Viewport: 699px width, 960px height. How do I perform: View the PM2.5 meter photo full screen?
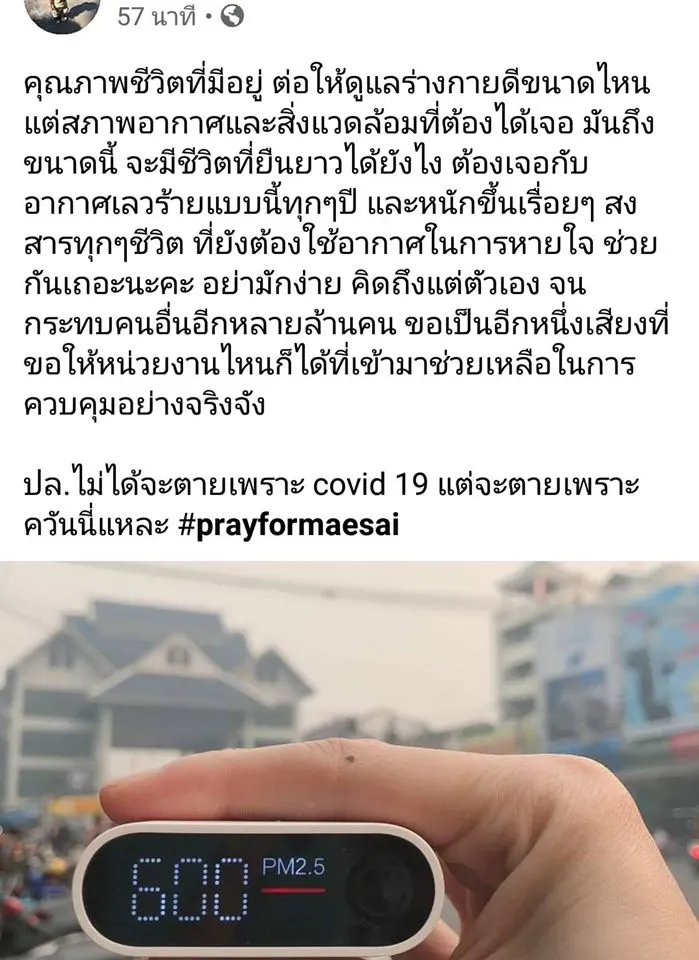349,760
